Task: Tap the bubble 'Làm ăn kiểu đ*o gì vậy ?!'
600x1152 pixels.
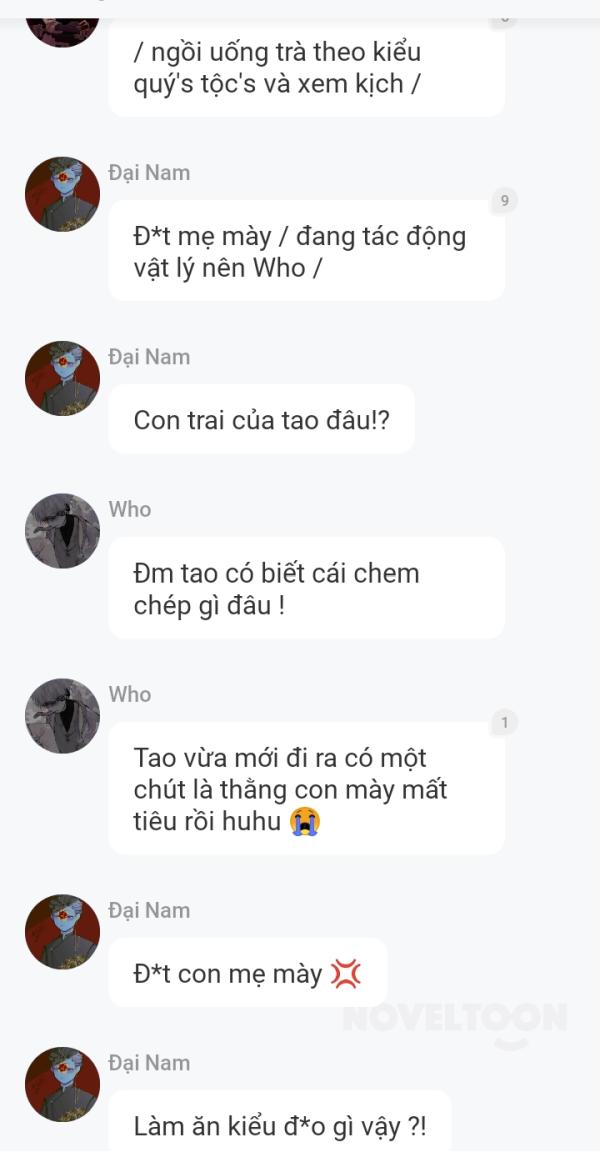Action: 279,1125
